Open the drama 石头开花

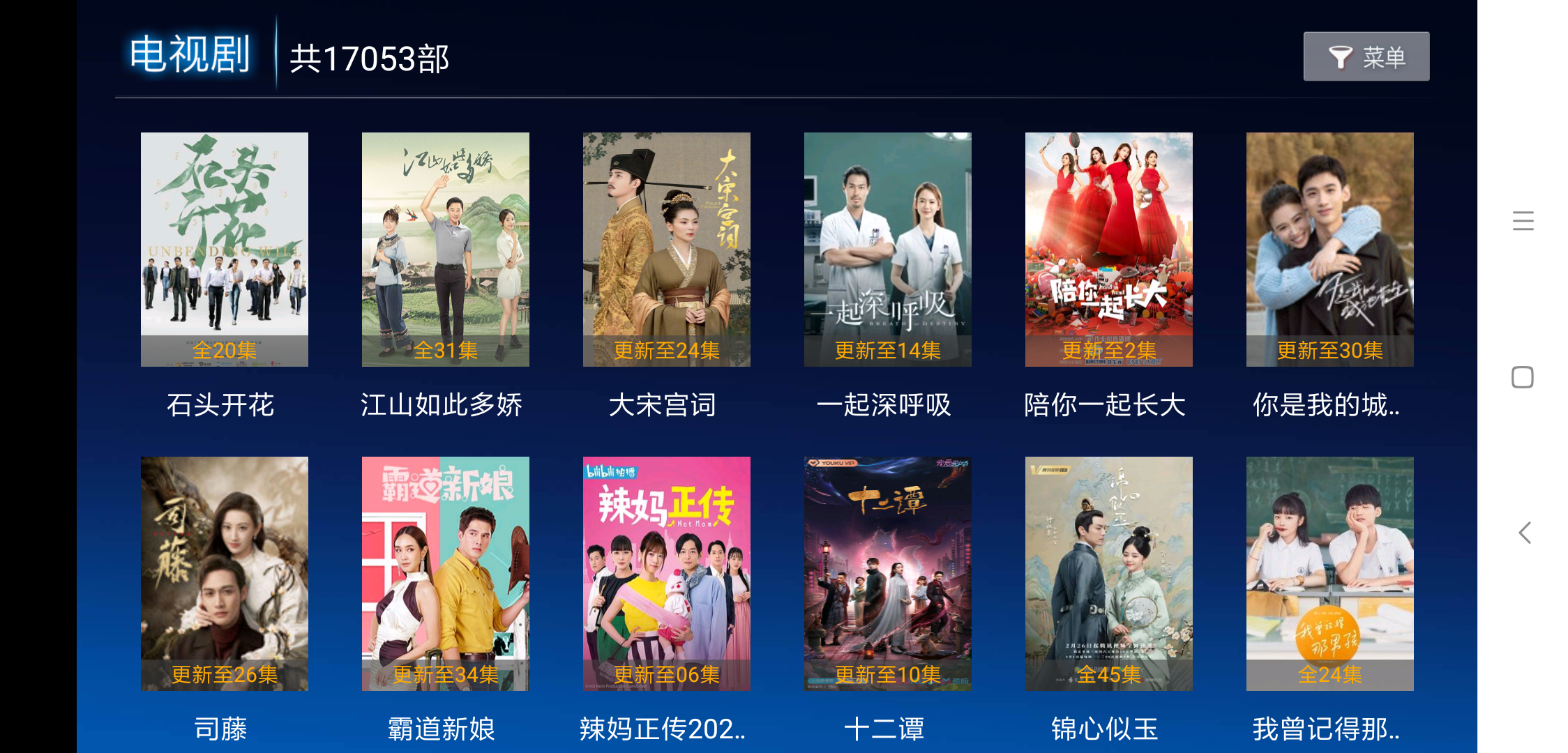(x=224, y=250)
